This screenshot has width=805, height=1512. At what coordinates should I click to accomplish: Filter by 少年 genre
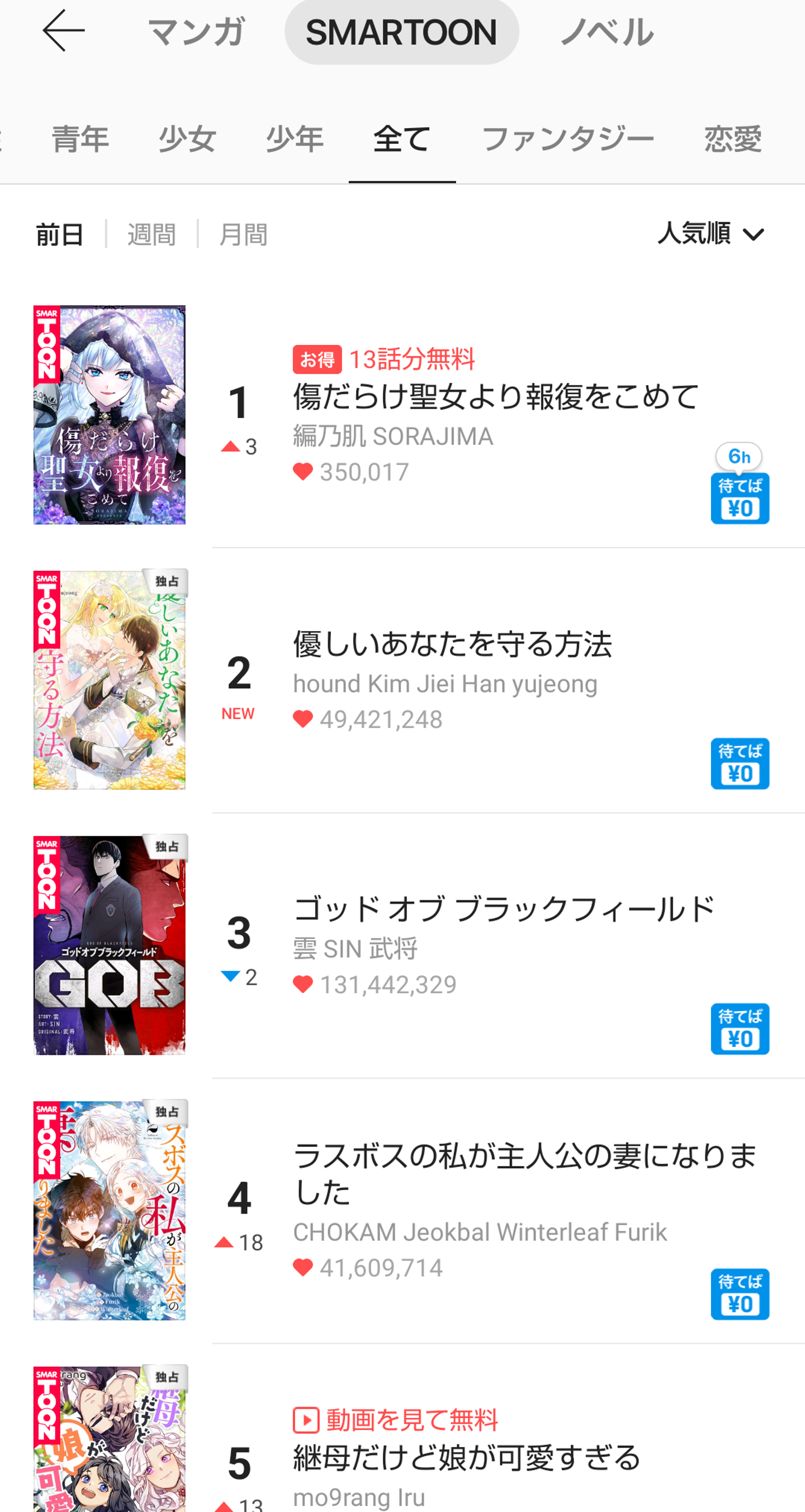(x=295, y=140)
